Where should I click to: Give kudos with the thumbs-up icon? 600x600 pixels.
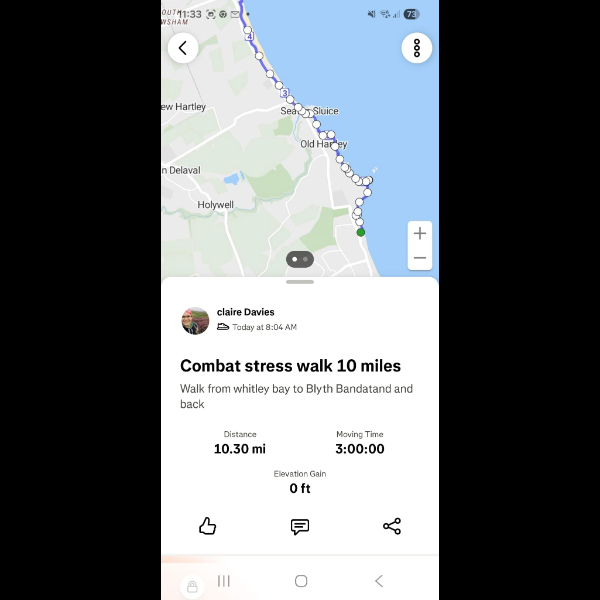pos(208,526)
